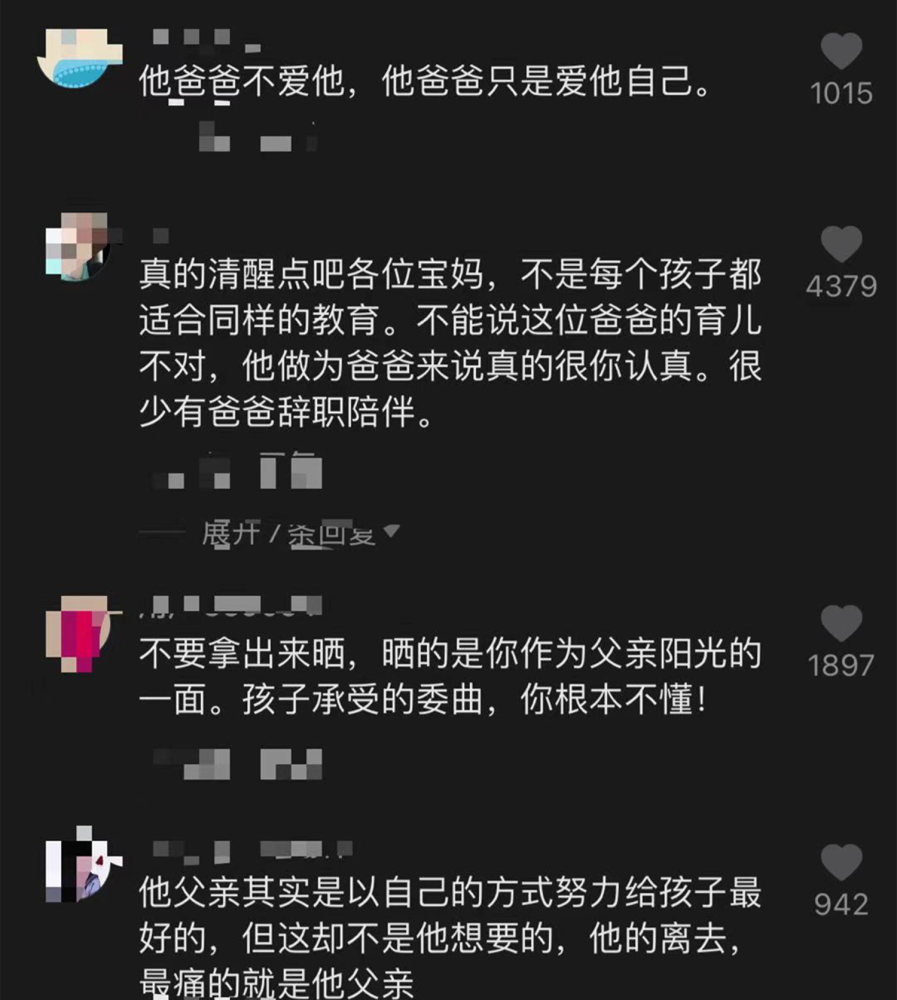Like the comment with 1015 likes
Viewport: 897px width, 1000px height.
tap(841, 52)
